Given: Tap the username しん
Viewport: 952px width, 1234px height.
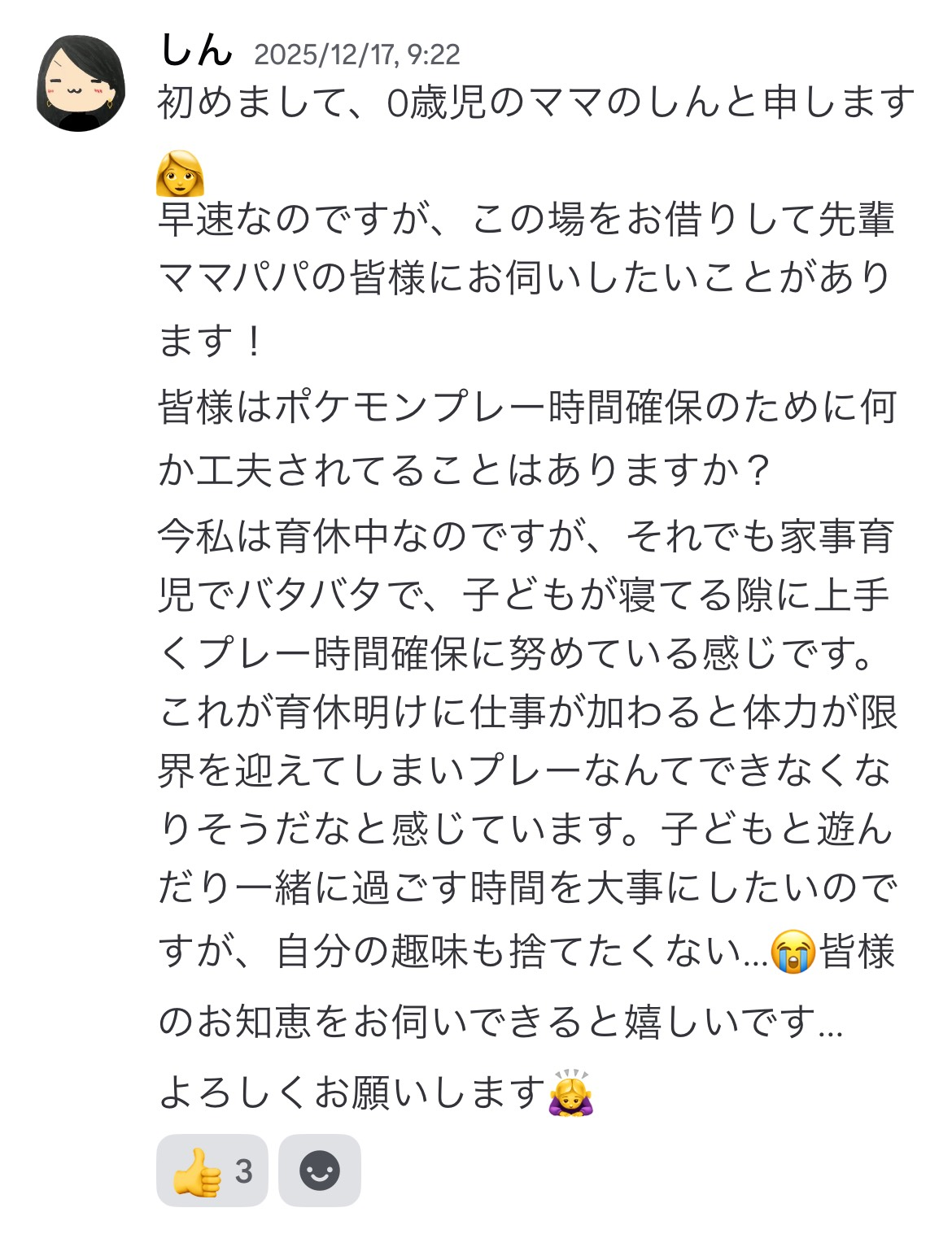Looking at the screenshot, I should pyautogui.click(x=197, y=50).
